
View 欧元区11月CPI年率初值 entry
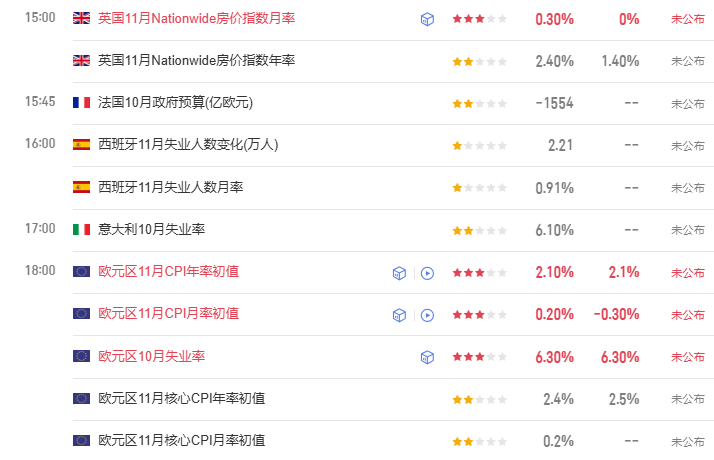click(x=168, y=271)
